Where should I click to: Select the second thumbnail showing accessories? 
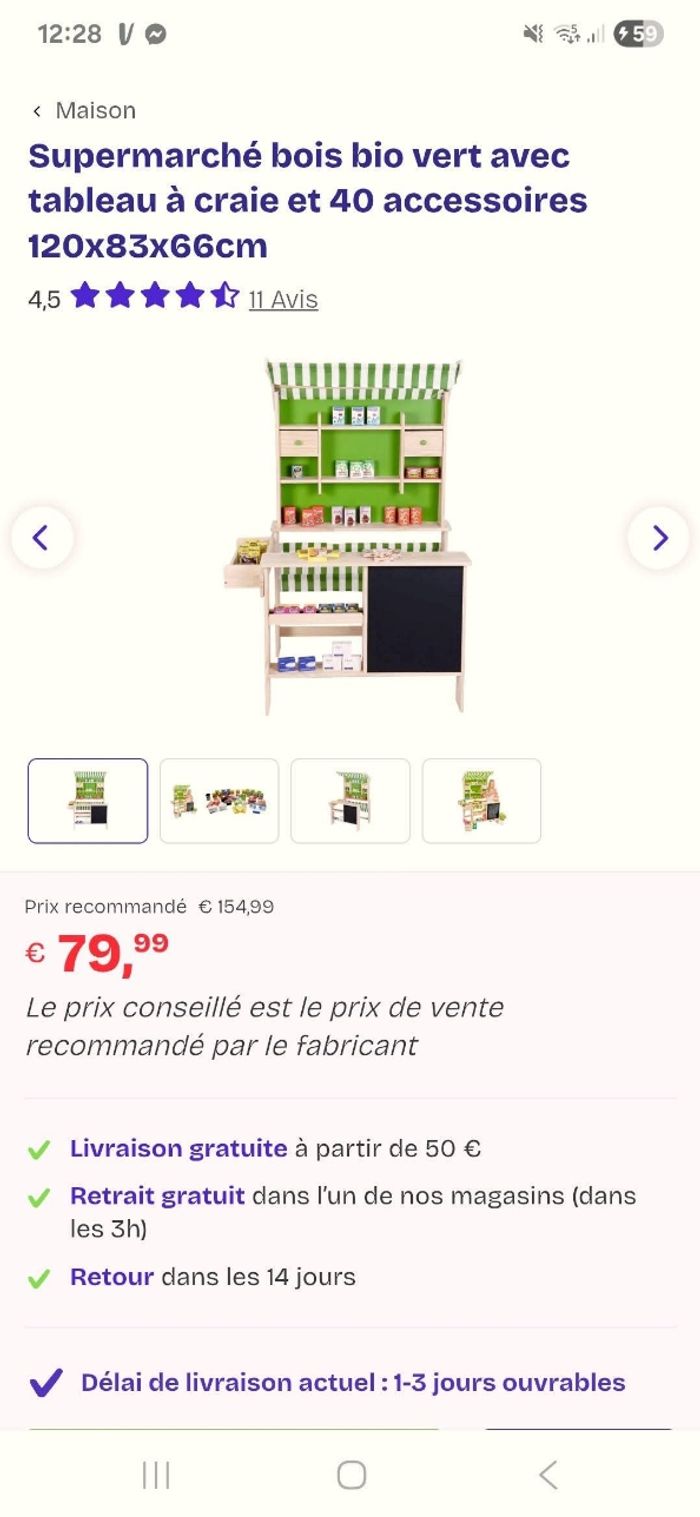tap(219, 800)
